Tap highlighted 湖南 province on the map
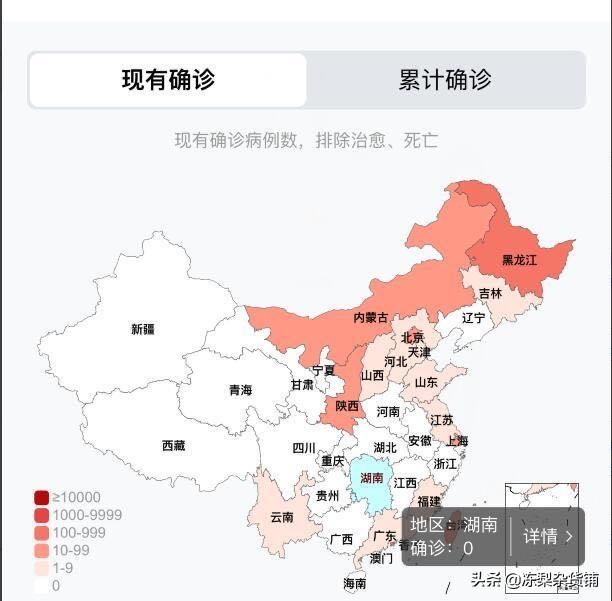612x601 pixels. pos(371,478)
